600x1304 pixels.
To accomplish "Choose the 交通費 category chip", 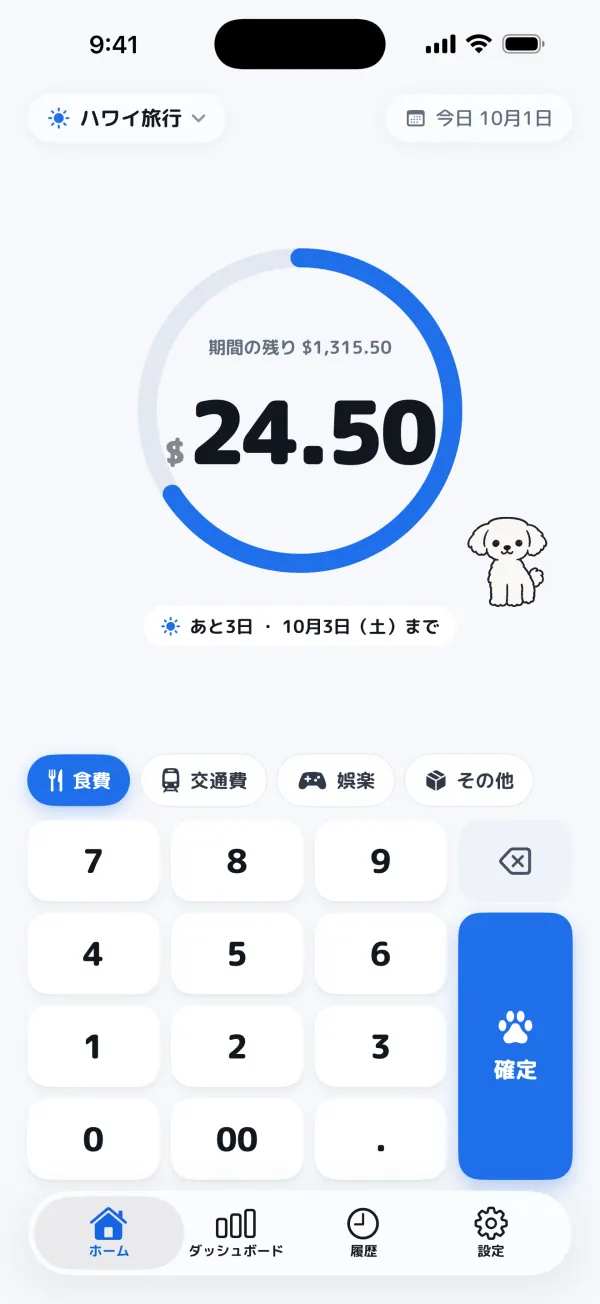I will click(204, 780).
